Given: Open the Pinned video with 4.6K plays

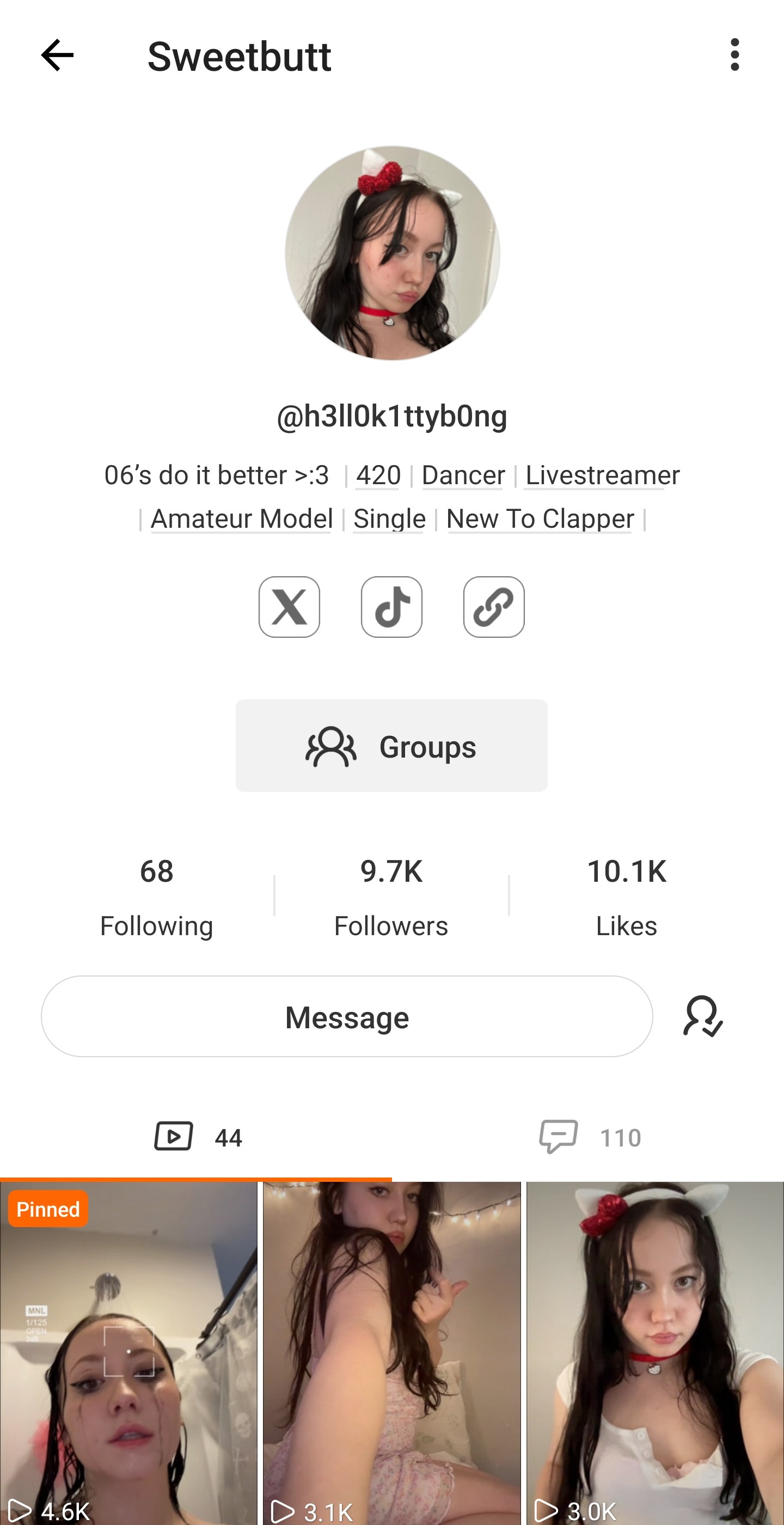Looking at the screenshot, I should (x=129, y=1353).
